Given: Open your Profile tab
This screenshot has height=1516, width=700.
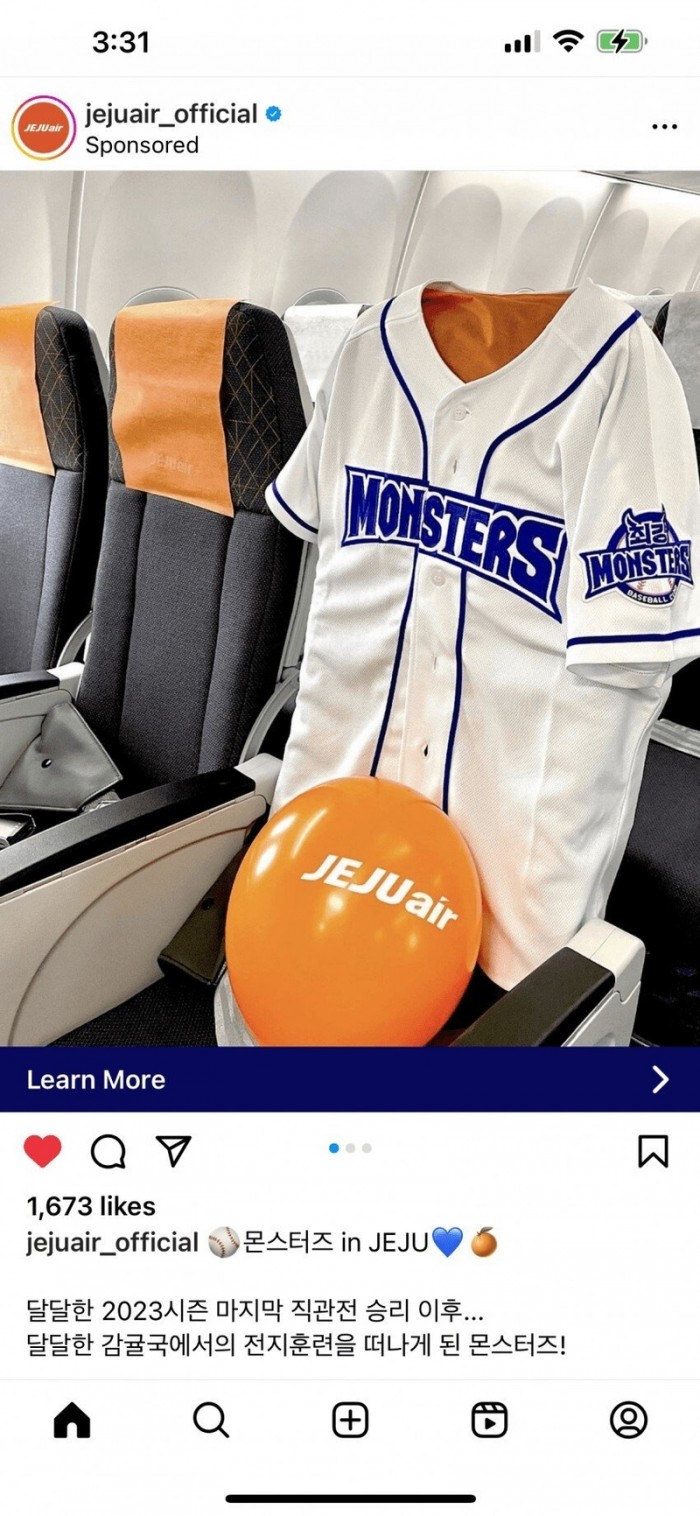Looking at the screenshot, I should point(629,1420).
